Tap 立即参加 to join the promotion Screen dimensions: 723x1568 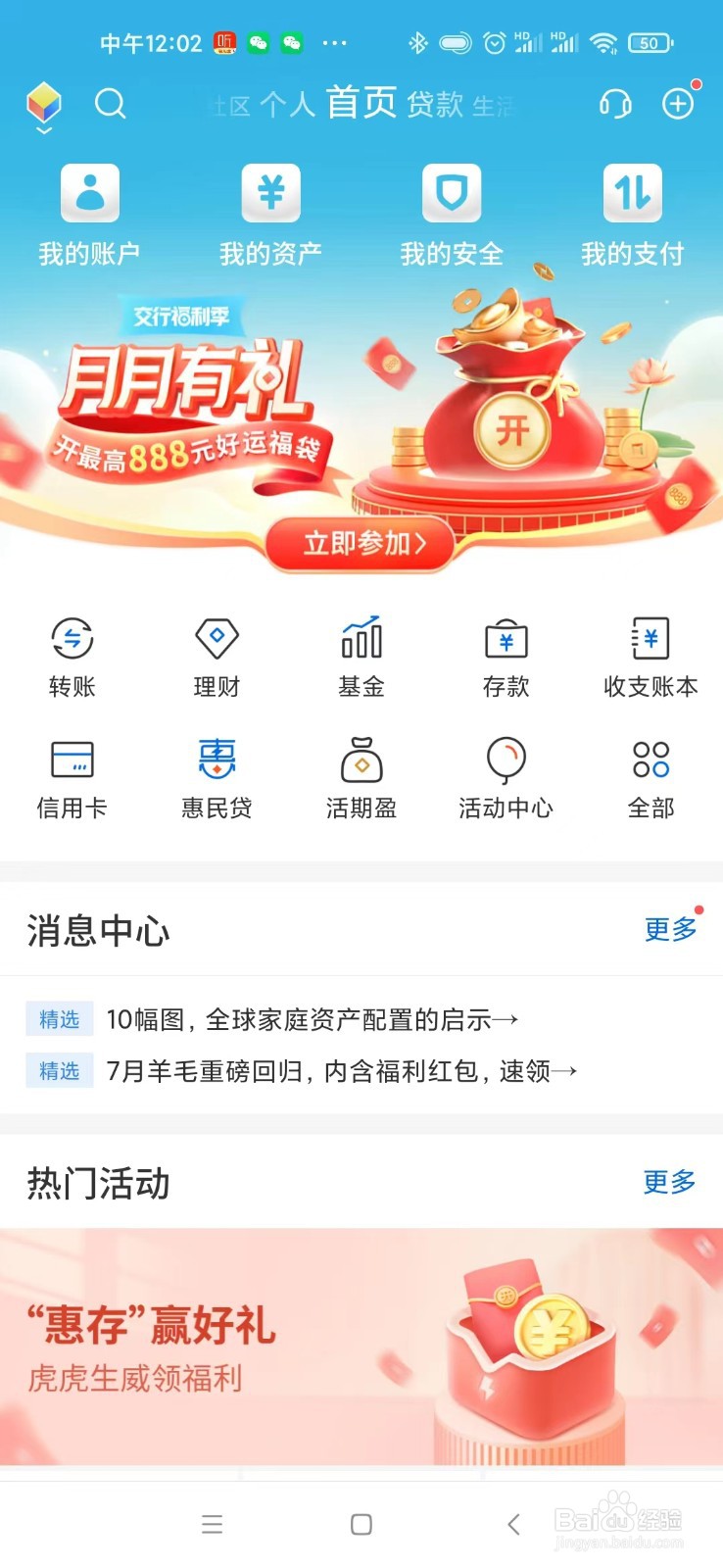pos(360,543)
